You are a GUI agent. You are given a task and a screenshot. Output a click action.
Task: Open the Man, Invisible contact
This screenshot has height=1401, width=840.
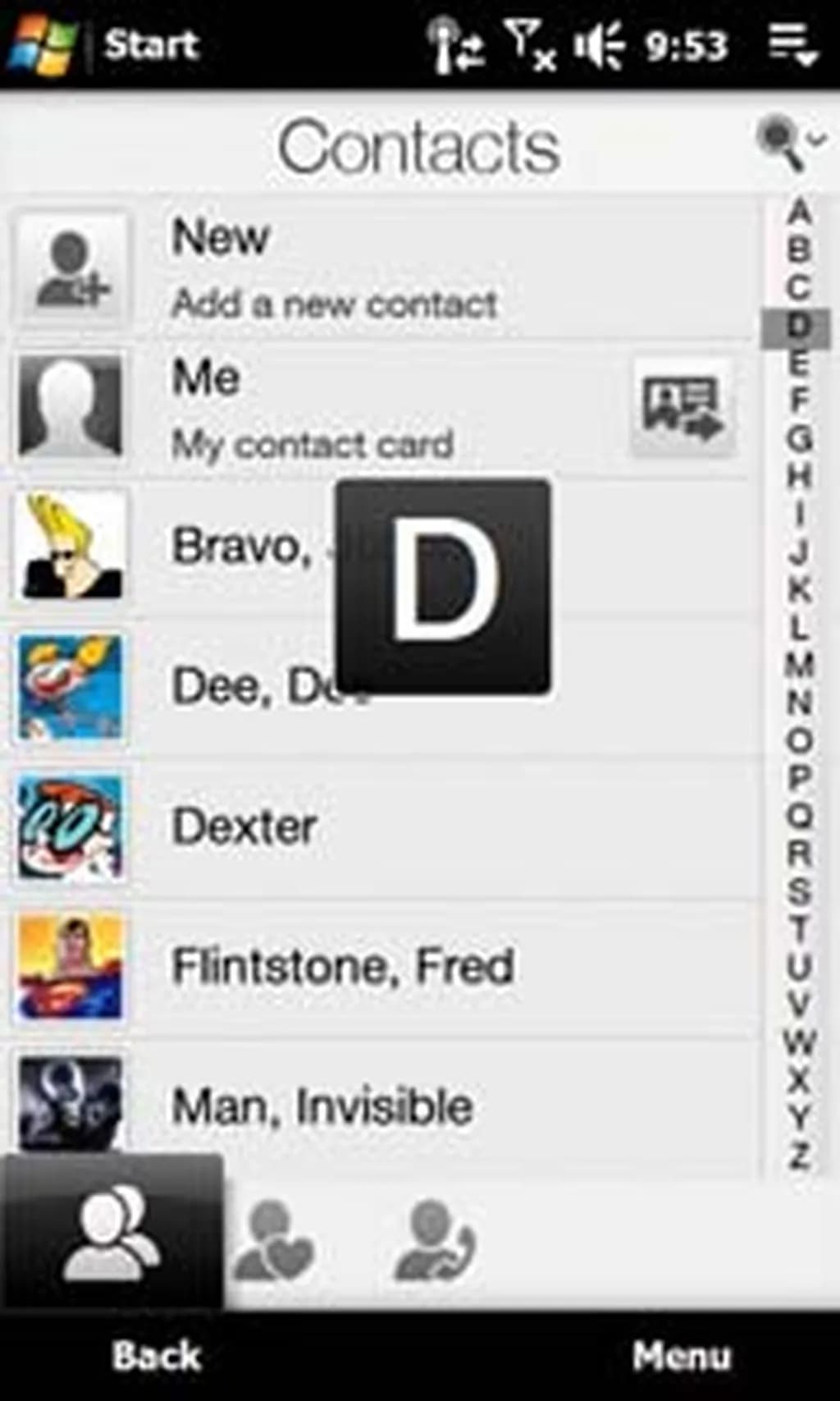click(x=322, y=1106)
